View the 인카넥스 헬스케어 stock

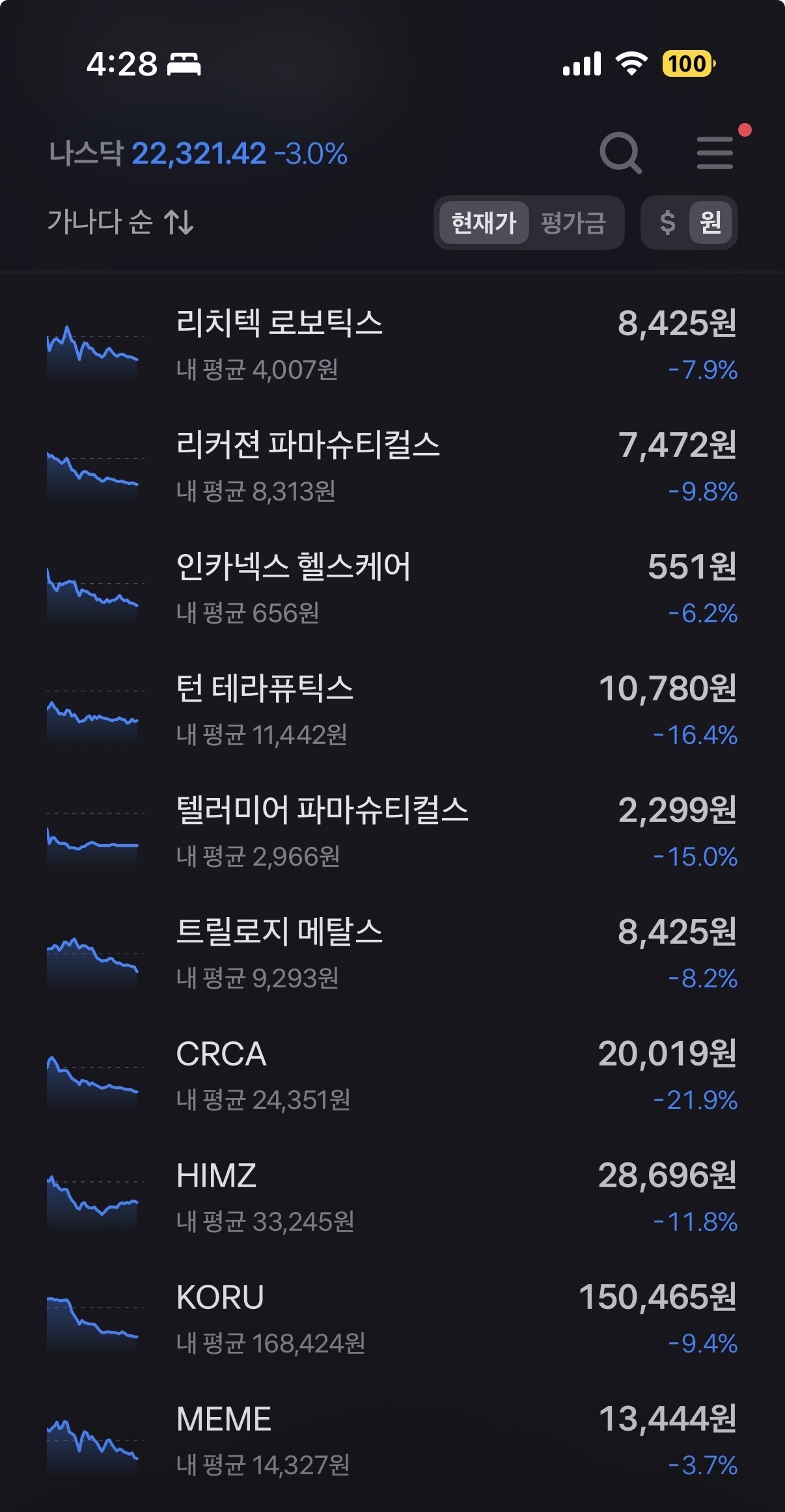click(x=391, y=589)
